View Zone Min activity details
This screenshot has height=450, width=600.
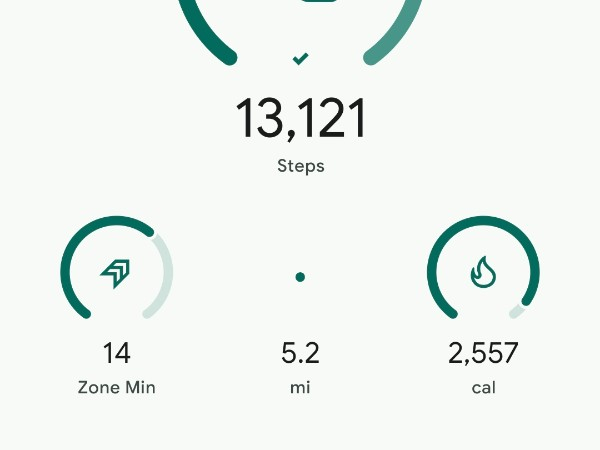click(117, 271)
